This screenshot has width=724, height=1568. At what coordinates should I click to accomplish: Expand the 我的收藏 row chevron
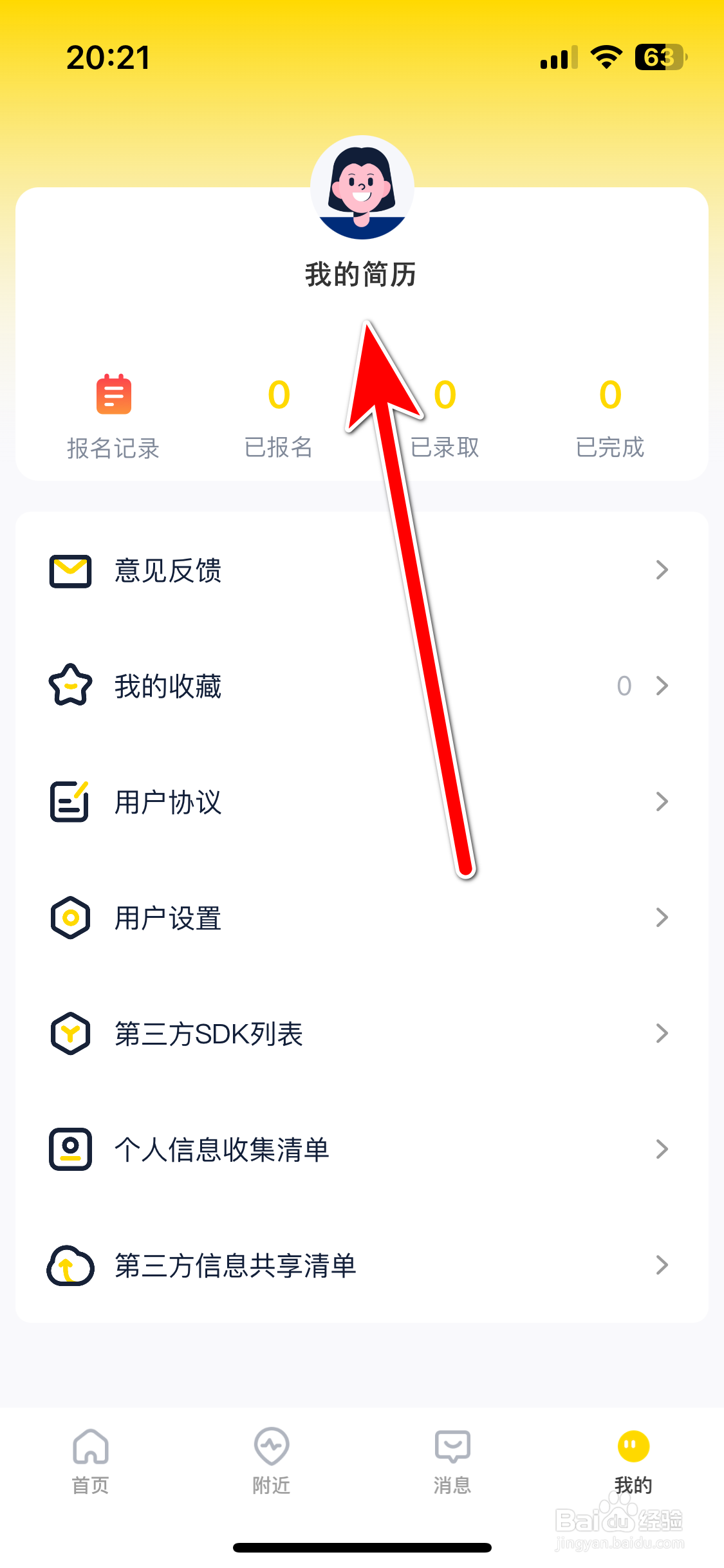pos(662,686)
